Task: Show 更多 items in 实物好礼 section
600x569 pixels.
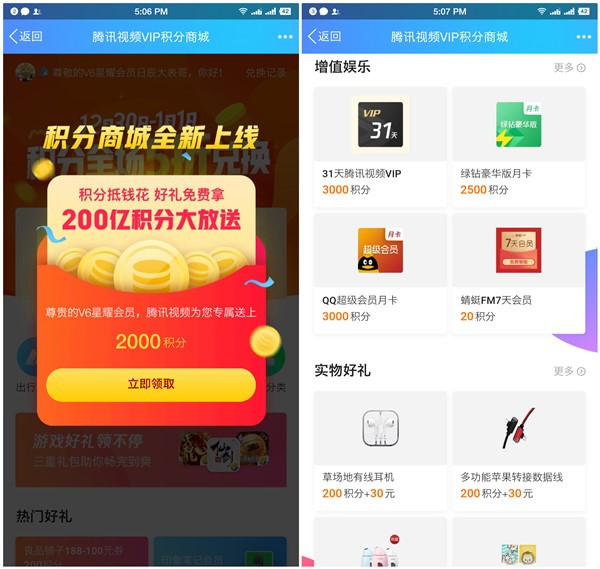Action: pos(569,371)
